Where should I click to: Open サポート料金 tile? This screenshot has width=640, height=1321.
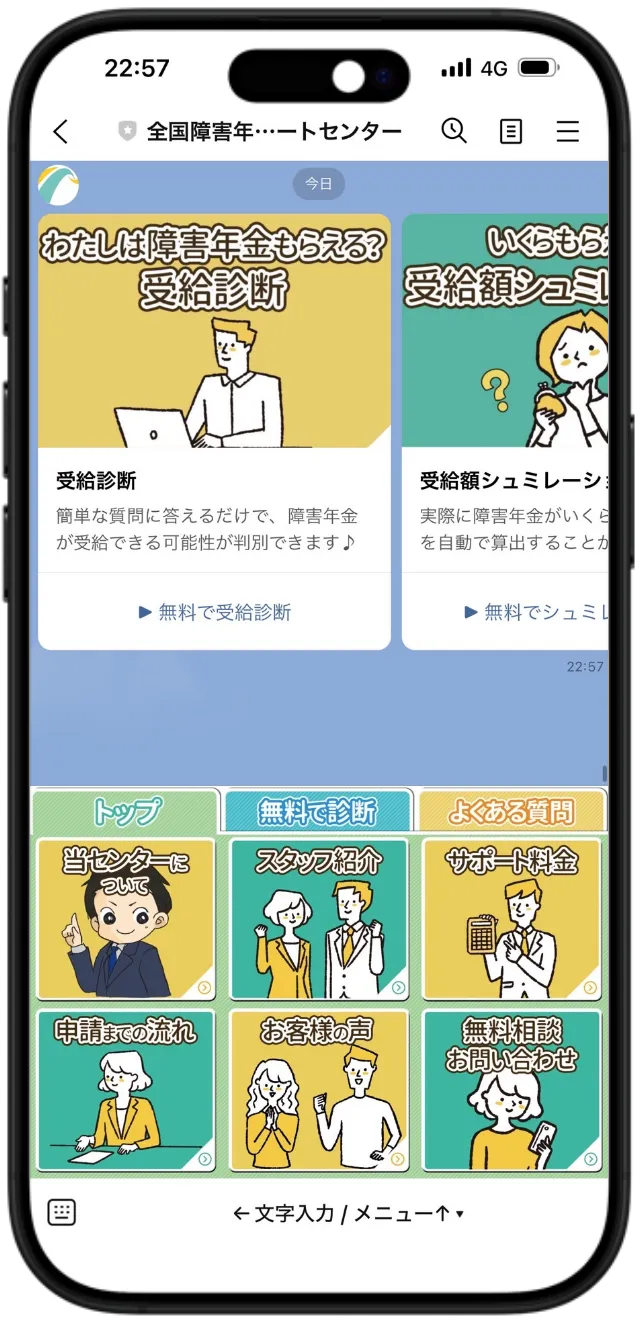[x=512, y=919]
